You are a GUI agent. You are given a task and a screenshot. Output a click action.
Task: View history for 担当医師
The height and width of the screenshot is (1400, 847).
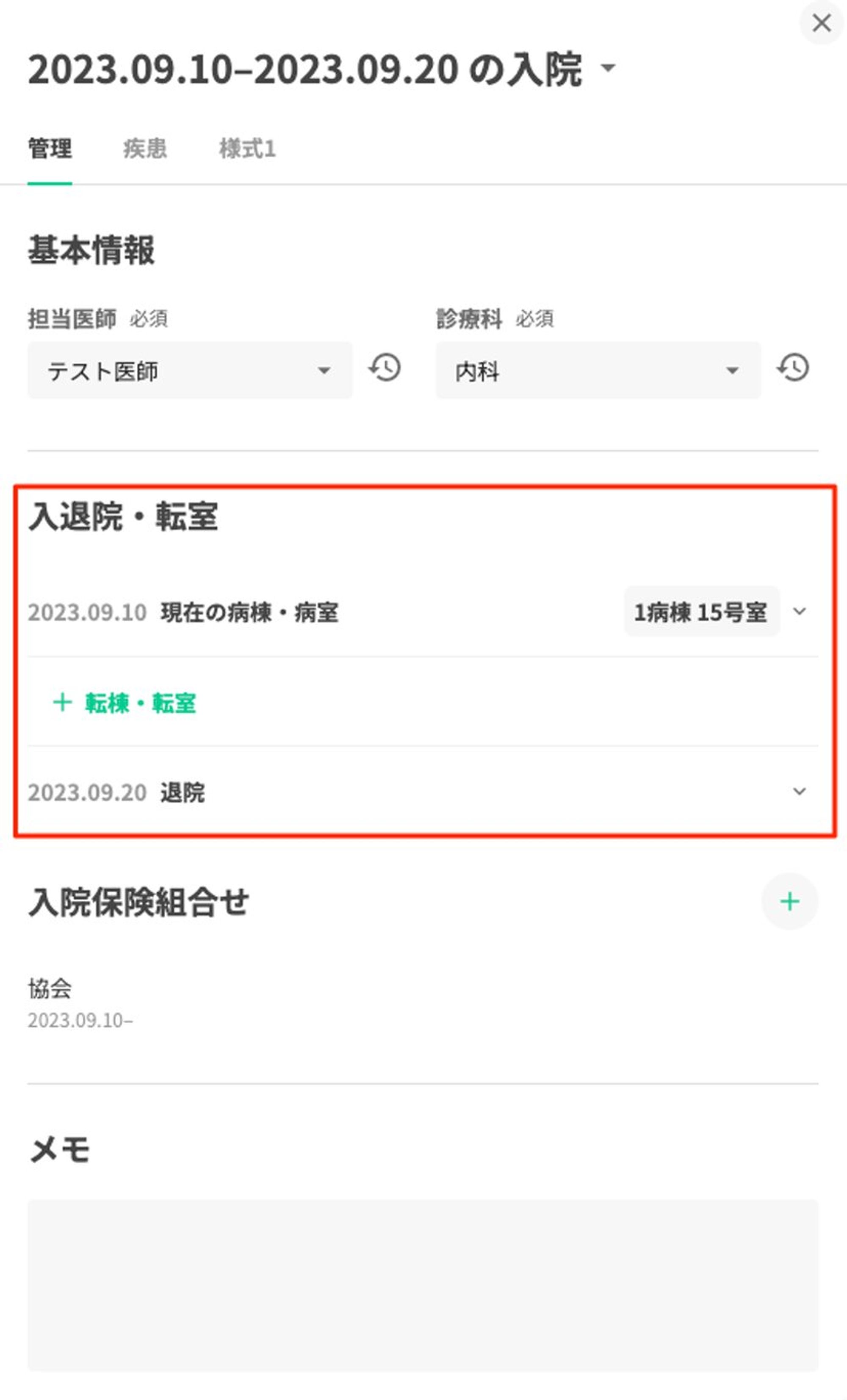coord(385,367)
